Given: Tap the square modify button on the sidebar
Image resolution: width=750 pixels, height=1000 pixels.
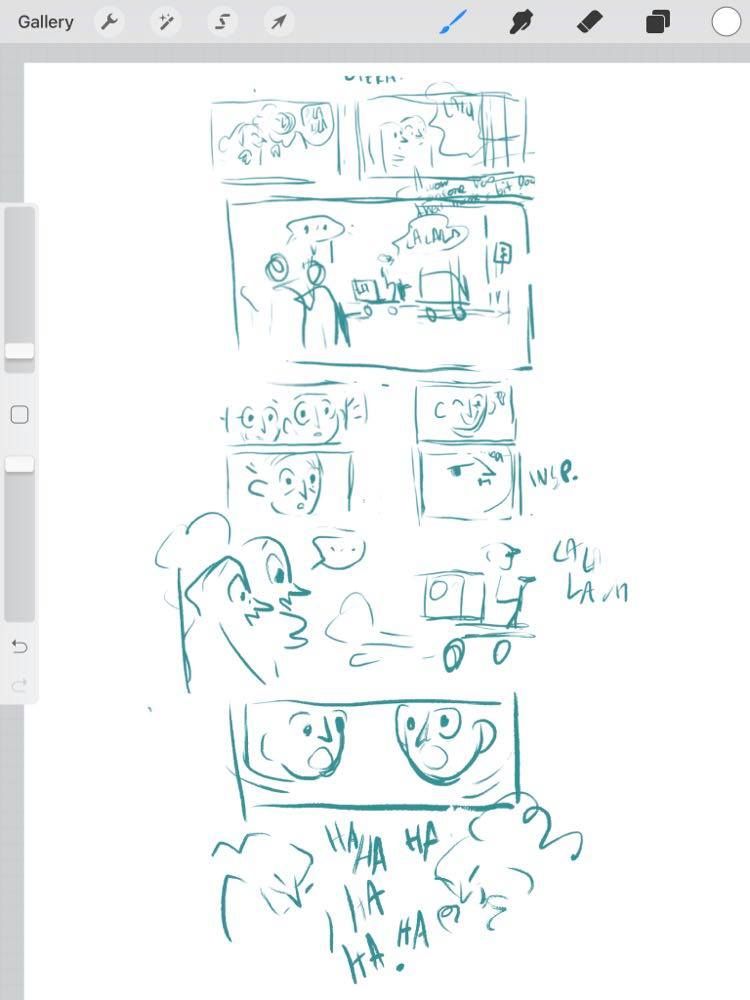Looking at the screenshot, I should click(19, 414).
